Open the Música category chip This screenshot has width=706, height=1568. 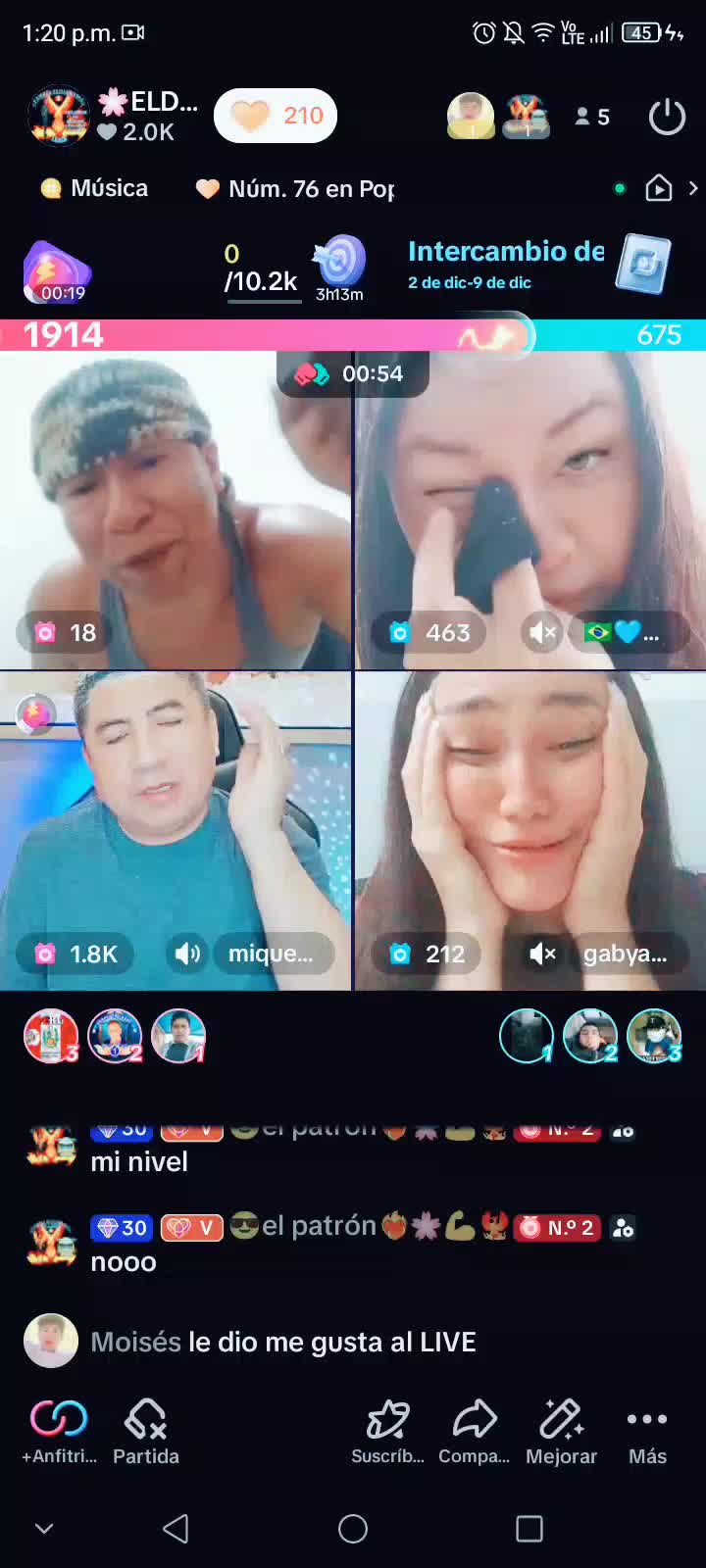click(x=95, y=188)
